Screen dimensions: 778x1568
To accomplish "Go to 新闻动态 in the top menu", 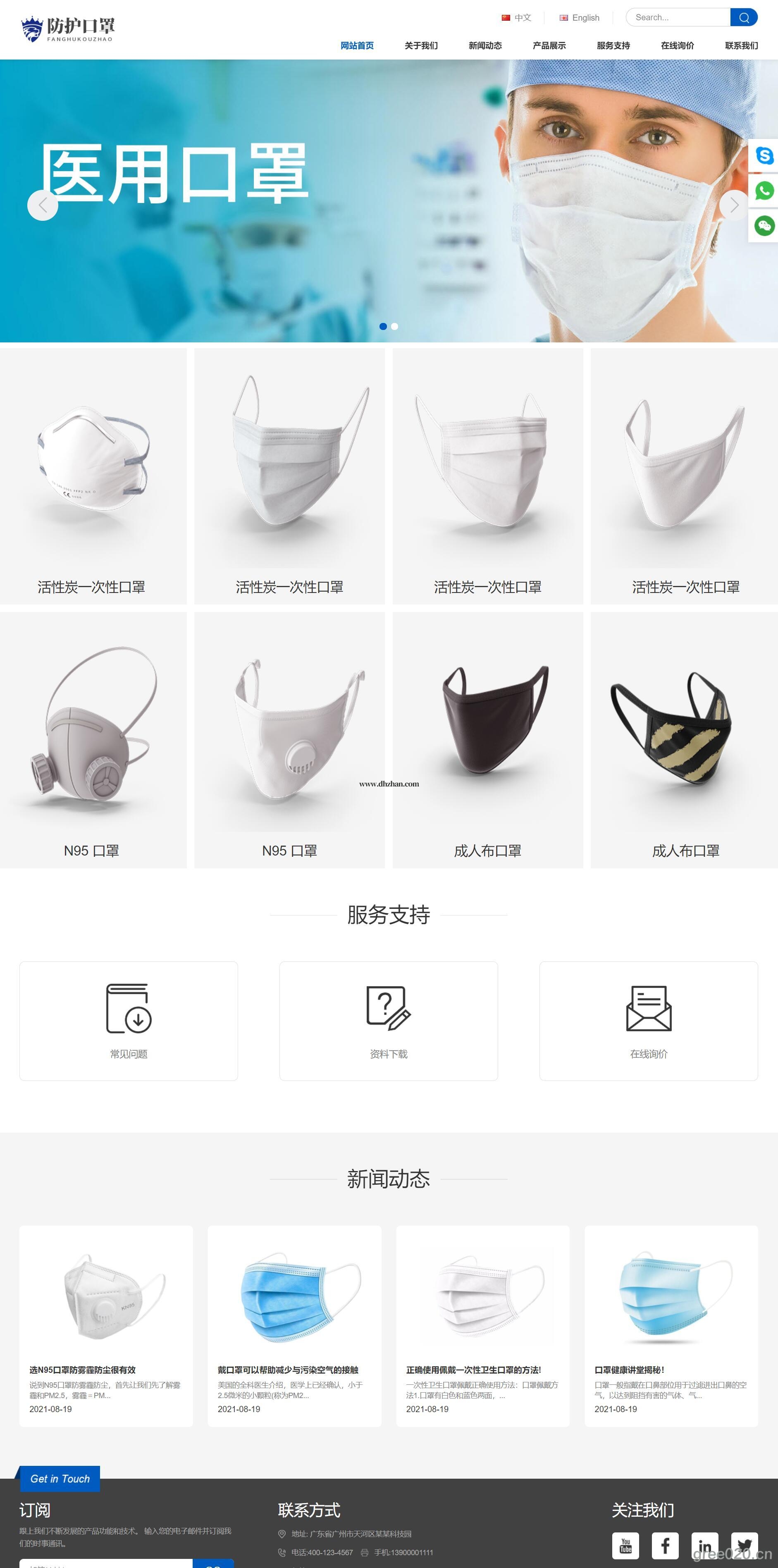I will (484, 45).
